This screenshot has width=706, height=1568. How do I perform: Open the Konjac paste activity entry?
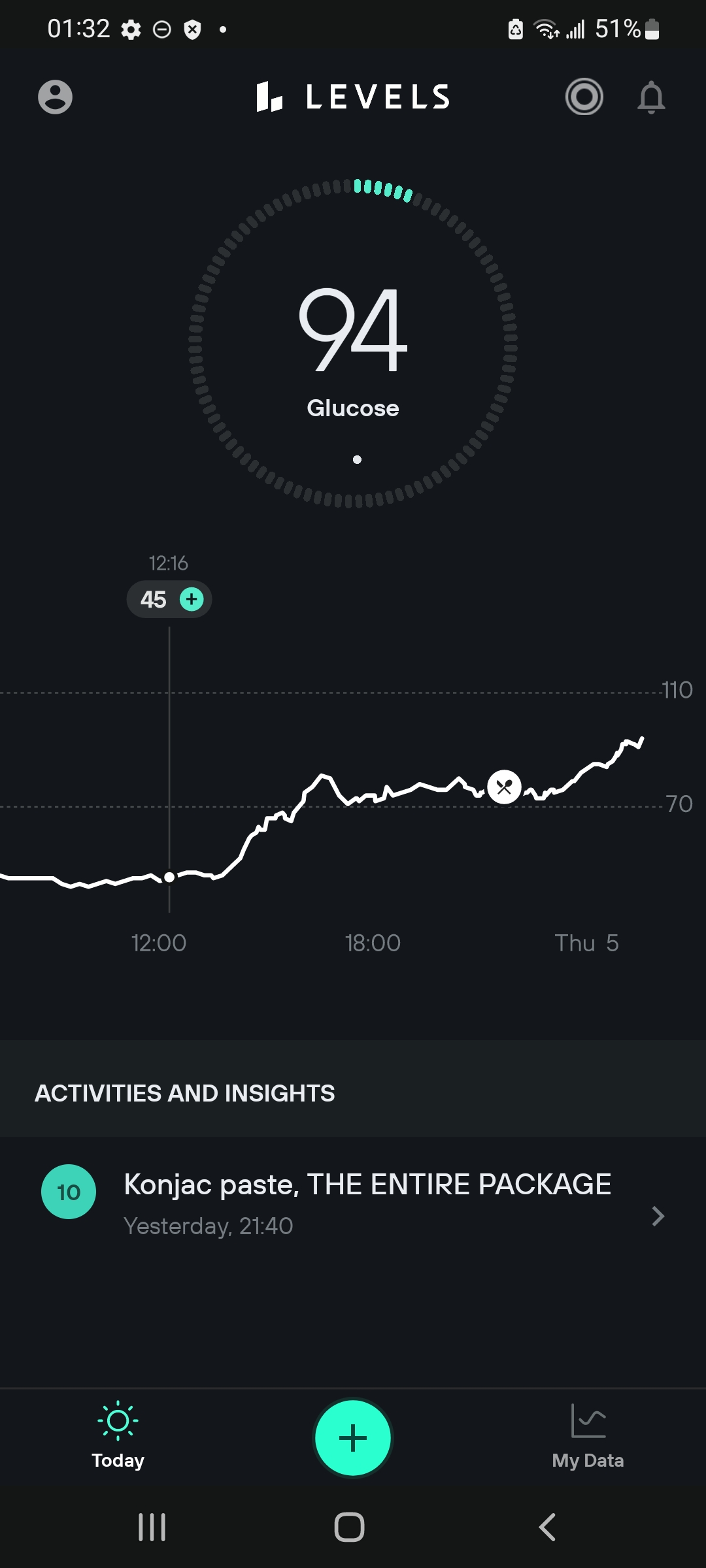point(353,1203)
